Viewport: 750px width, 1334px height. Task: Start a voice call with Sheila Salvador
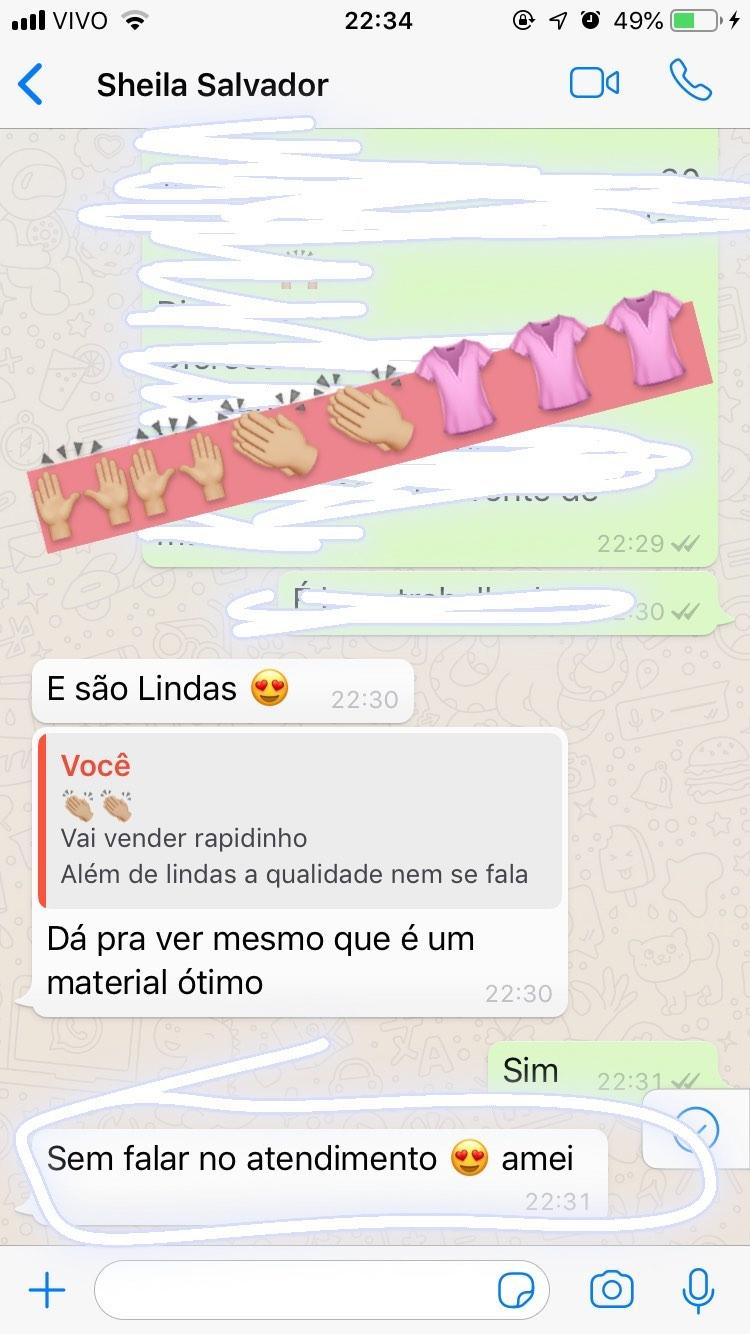tap(690, 82)
